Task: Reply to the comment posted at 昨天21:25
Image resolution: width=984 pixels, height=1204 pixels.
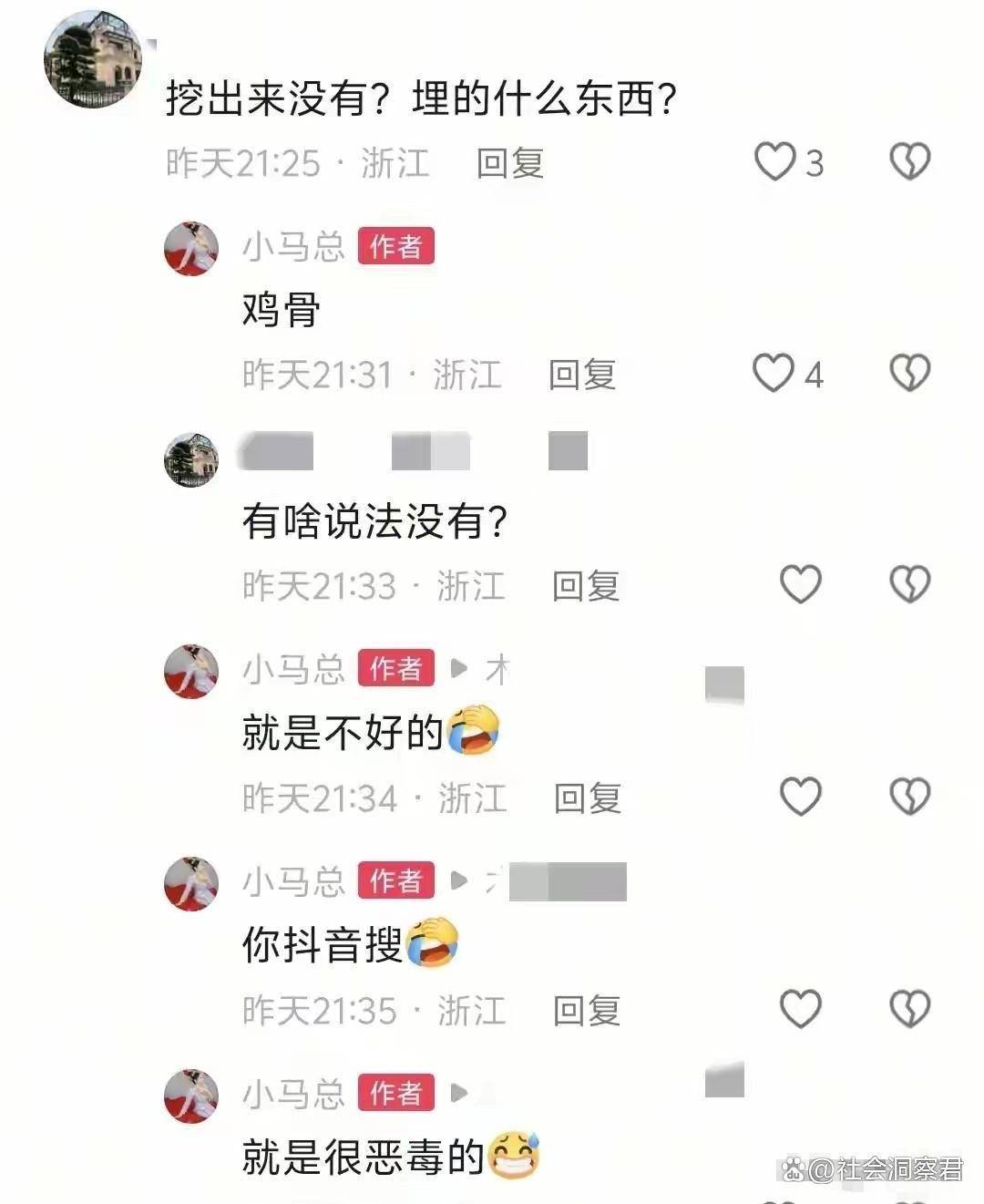Action: pos(510,164)
